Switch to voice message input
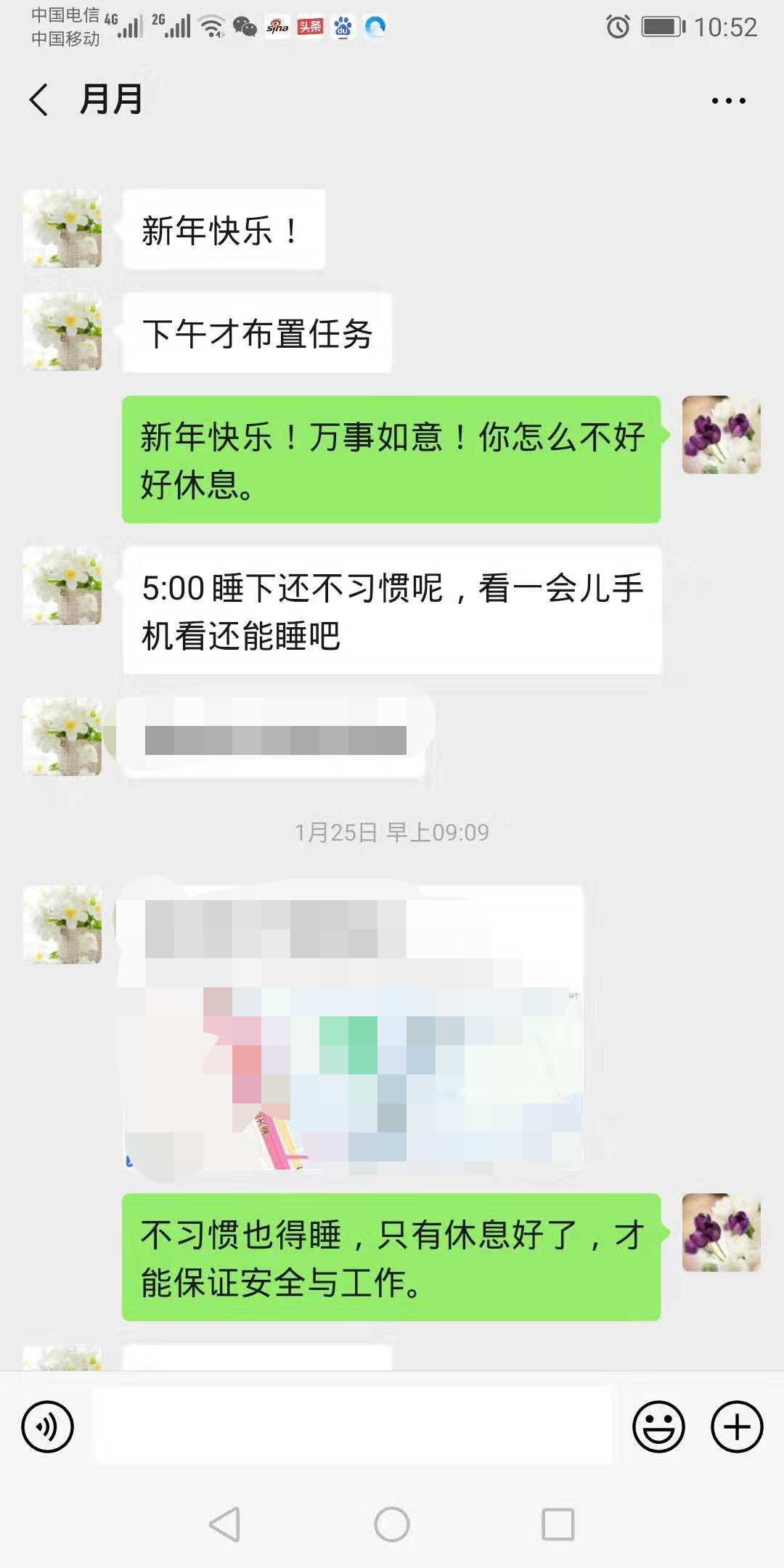Viewport: 784px width, 1568px height. (48, 1426)
